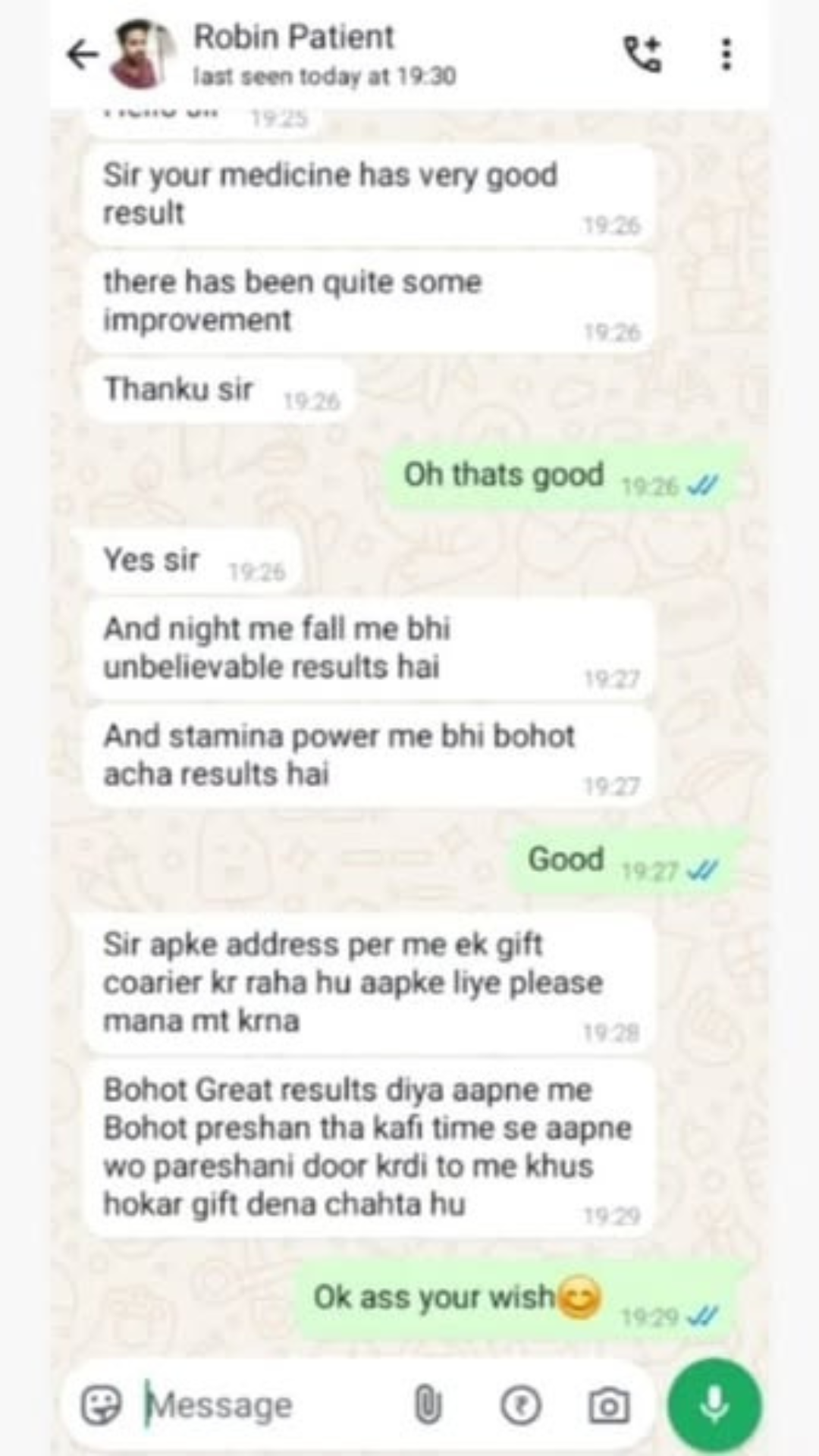This screenshot has height=1456, width=819.
Task: Go back to the chat list
Action: tap(82, 55)
